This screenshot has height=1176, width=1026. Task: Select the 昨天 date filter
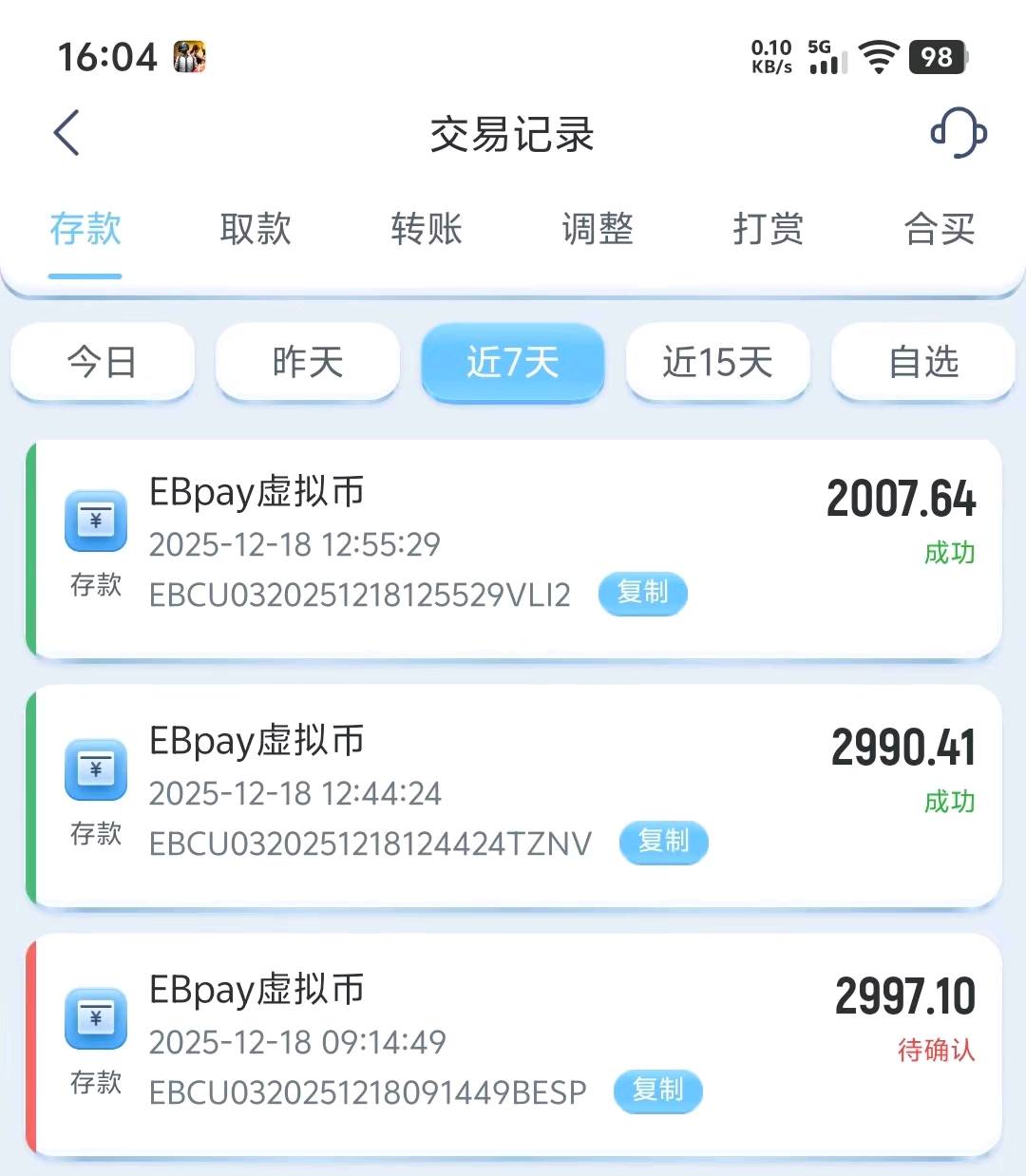coord(307,362)
